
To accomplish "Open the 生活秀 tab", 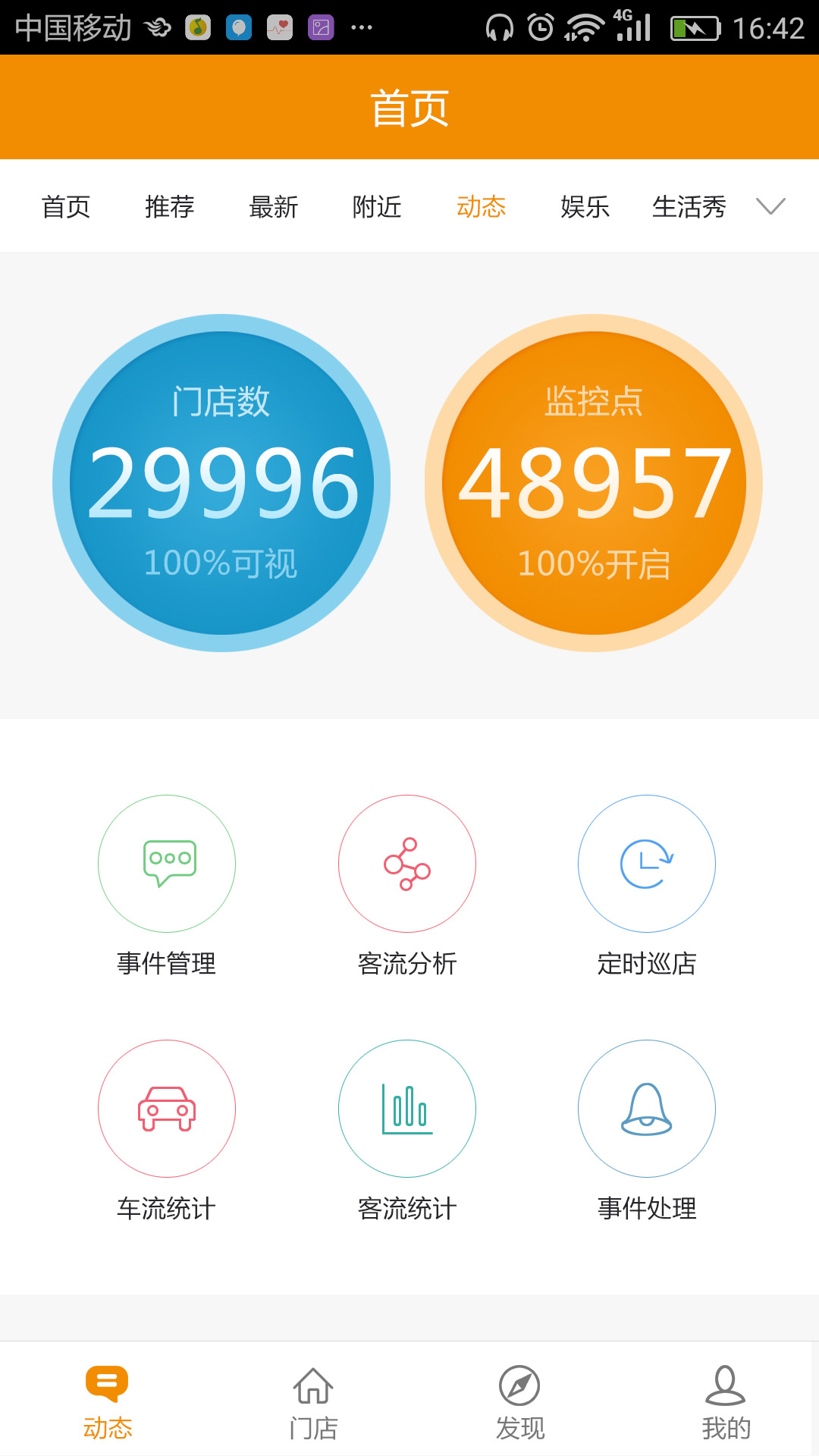I will click(x=689, y=206).
